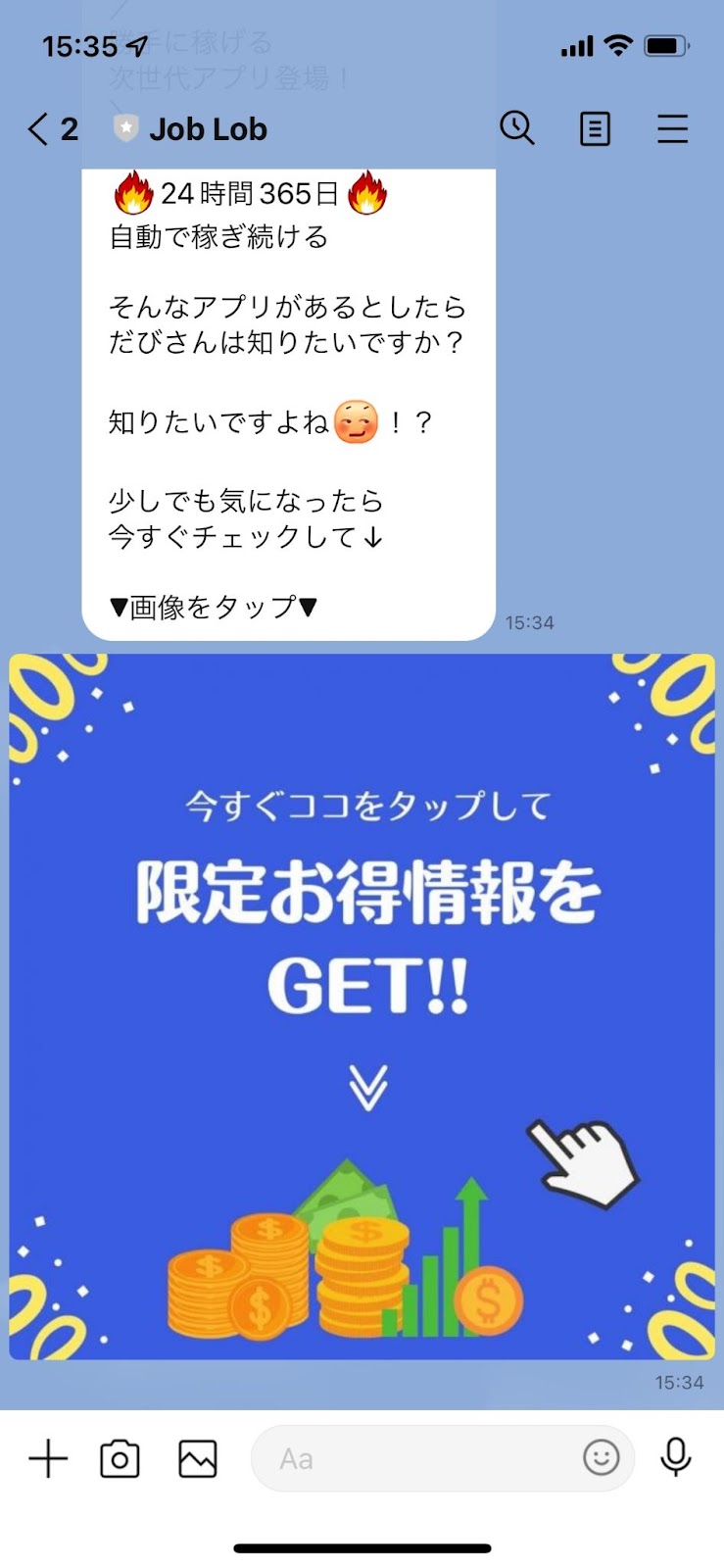Image resolution: width=724 pixels, height=1568 pixels.
Task: Open the plus attachment menu
Action: pos(48,1458)
